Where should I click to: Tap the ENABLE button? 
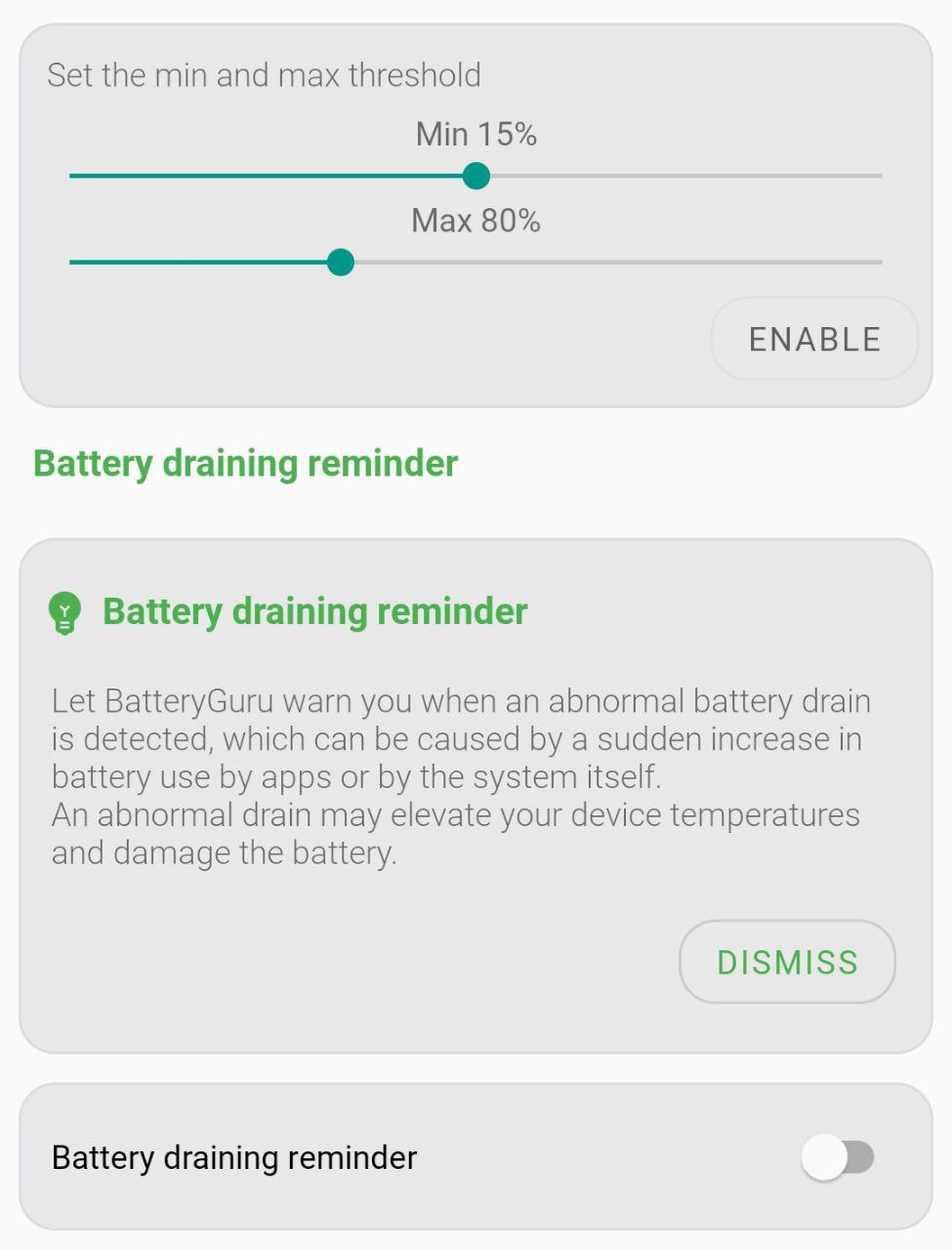pos(814,339)
